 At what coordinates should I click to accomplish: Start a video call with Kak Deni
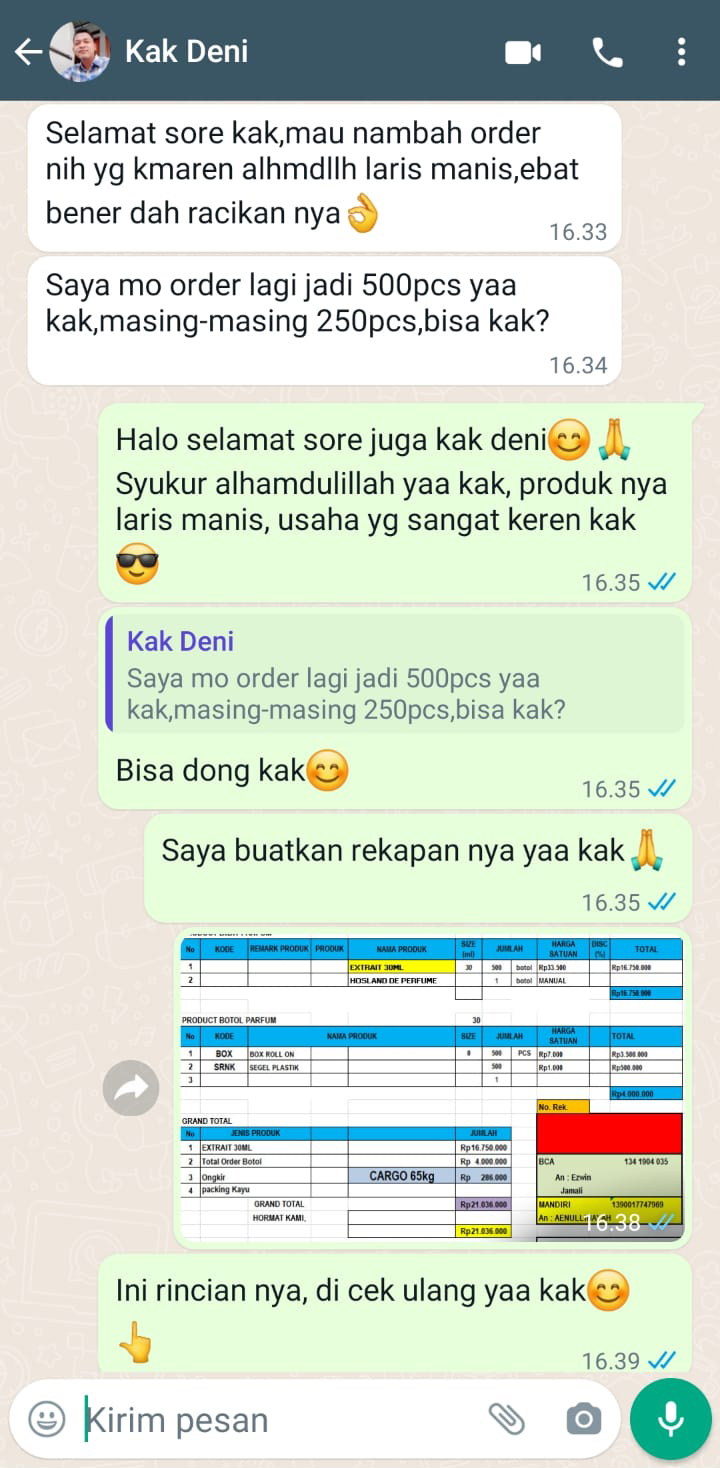pos(523,52)
